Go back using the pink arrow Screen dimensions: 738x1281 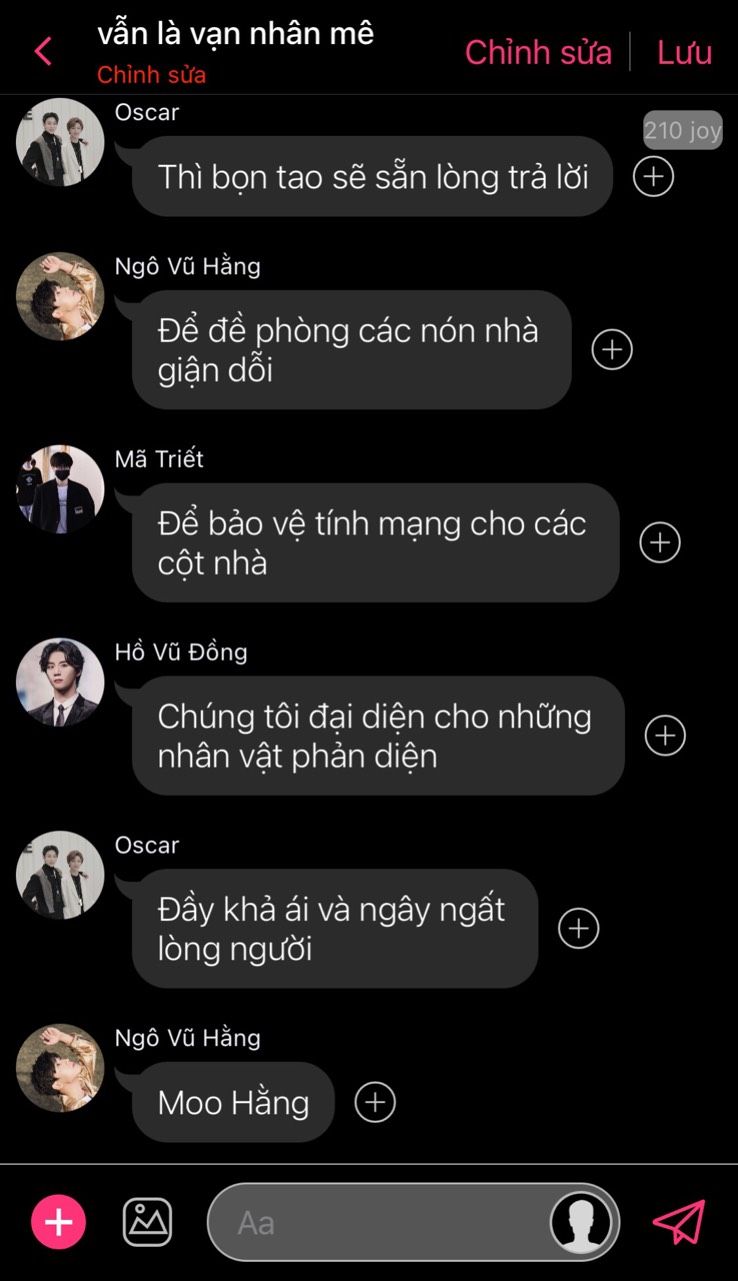(43, 52)
